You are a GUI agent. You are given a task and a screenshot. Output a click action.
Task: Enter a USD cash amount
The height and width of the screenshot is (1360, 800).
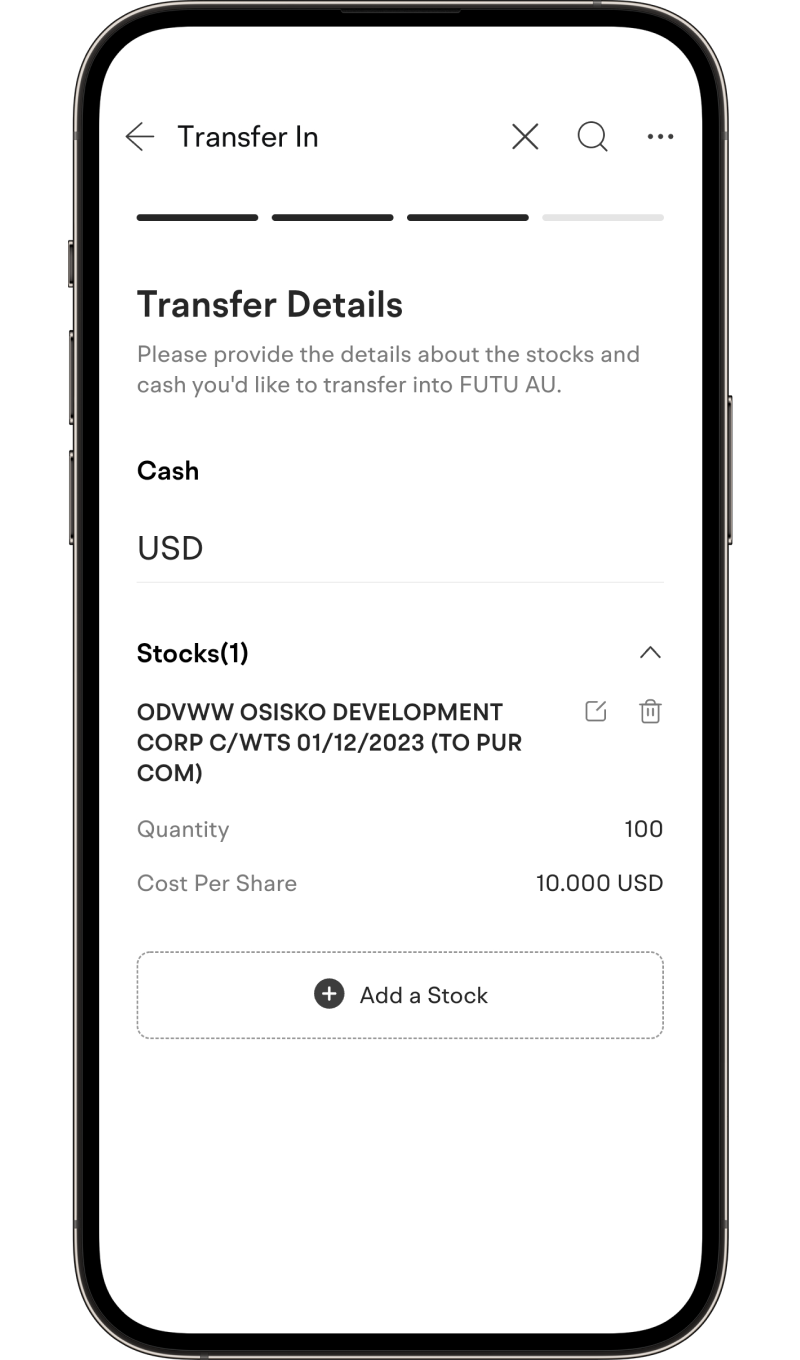tap(400, 548)
